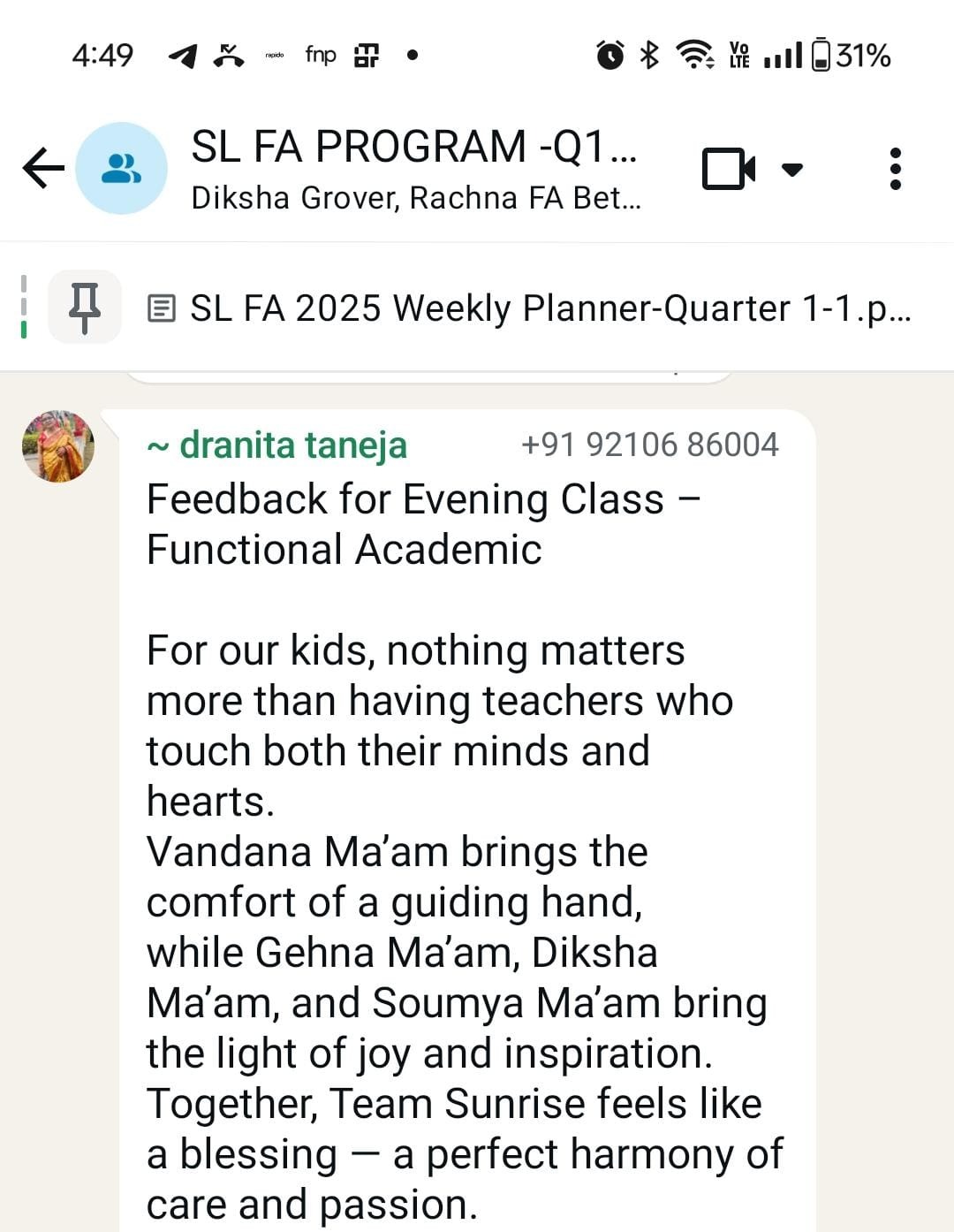Open the three-dot overflow menu

tap(895, 168)
